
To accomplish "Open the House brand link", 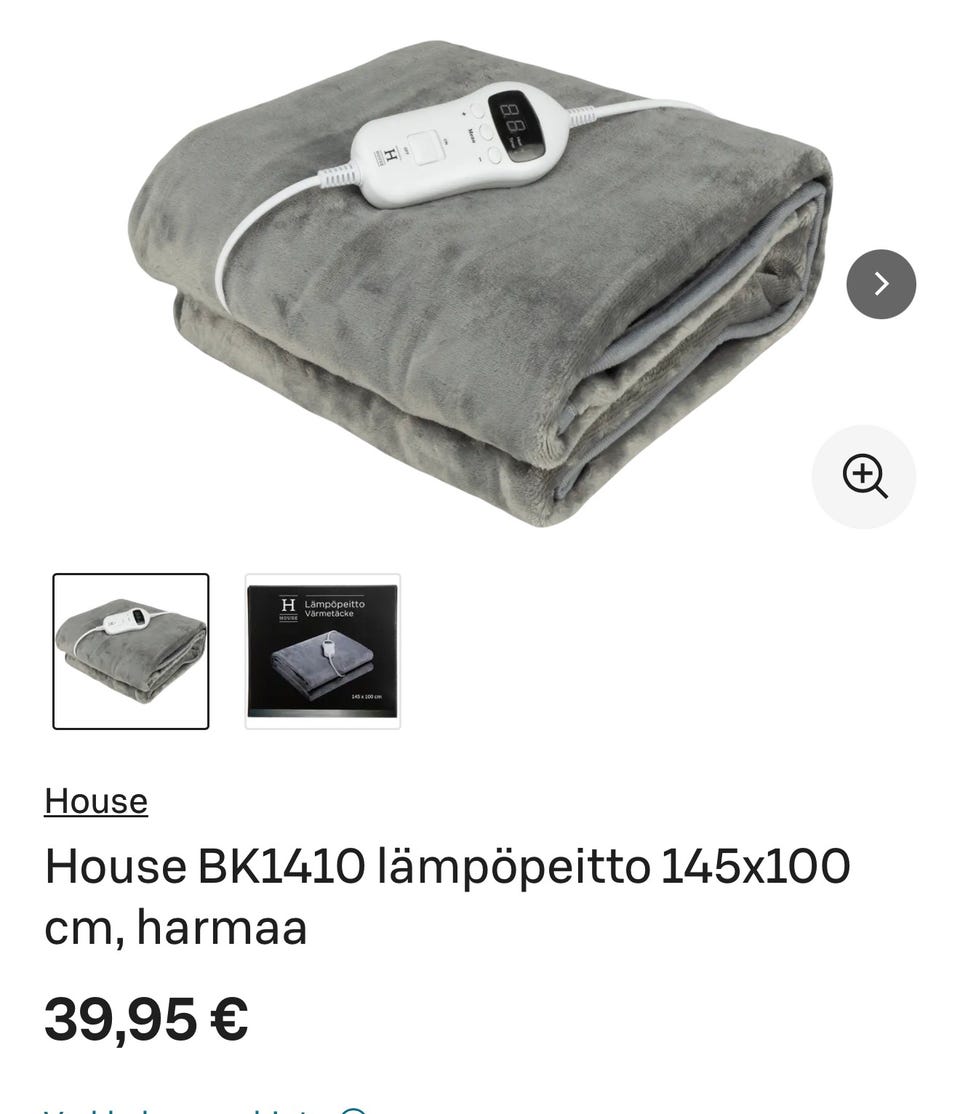I will click(x=96, y=801).
